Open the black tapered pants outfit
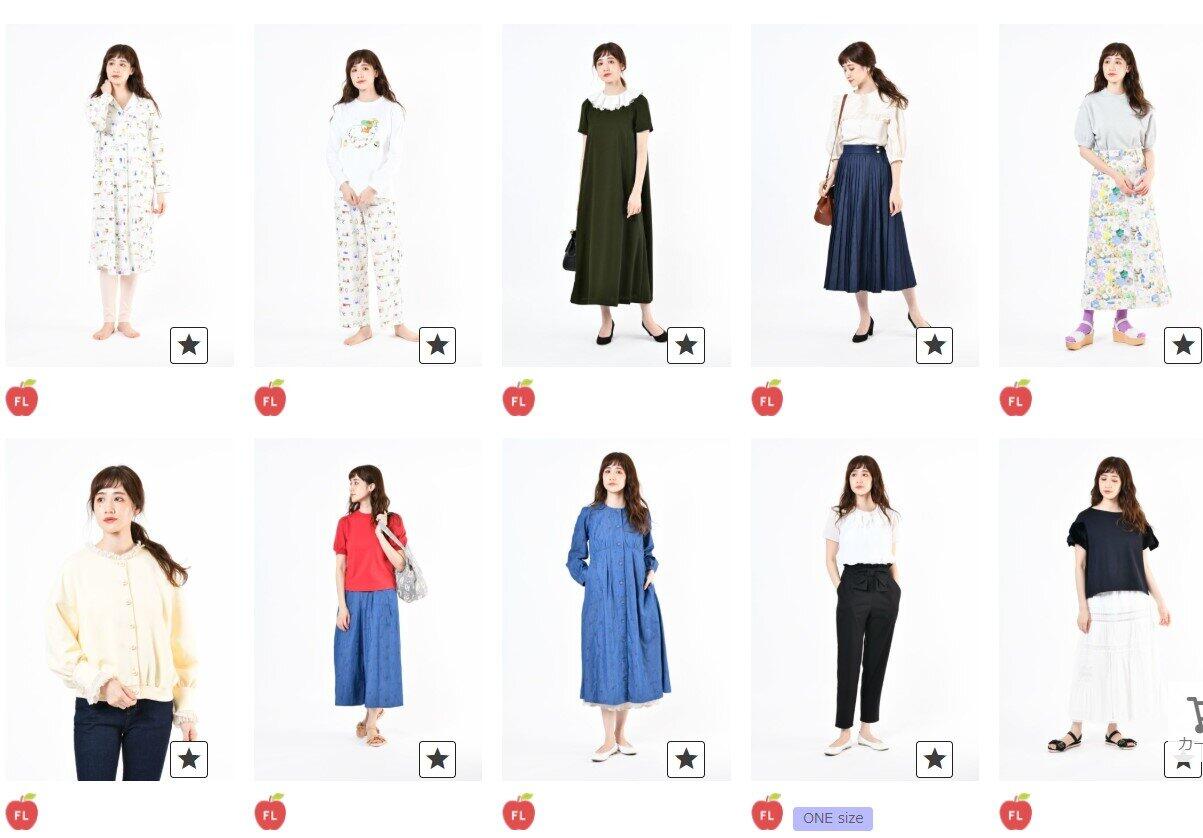Viewport: 1203px width, 838px height. 864,610
